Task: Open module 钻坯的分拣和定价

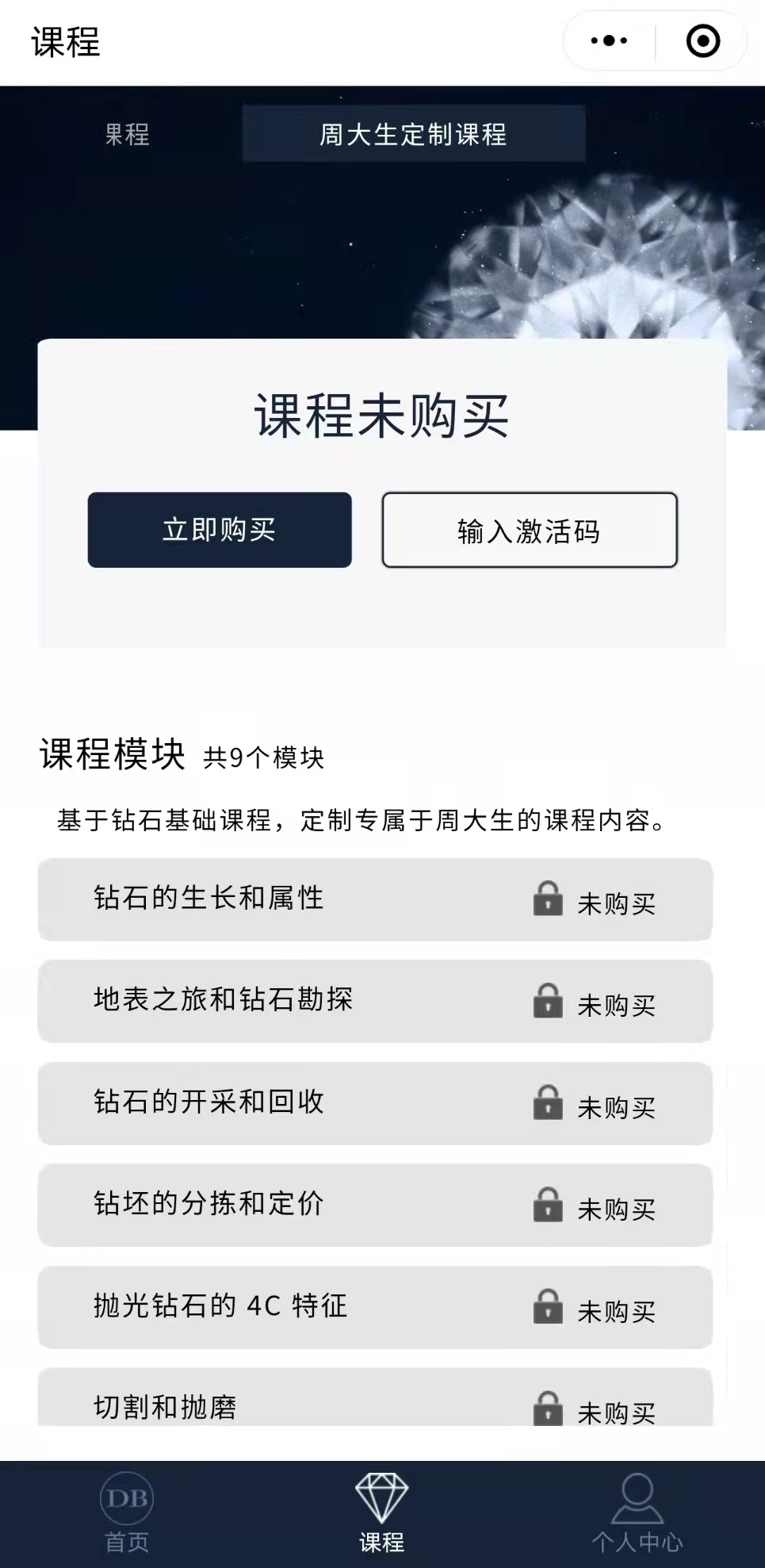Action: (375, 1205)
